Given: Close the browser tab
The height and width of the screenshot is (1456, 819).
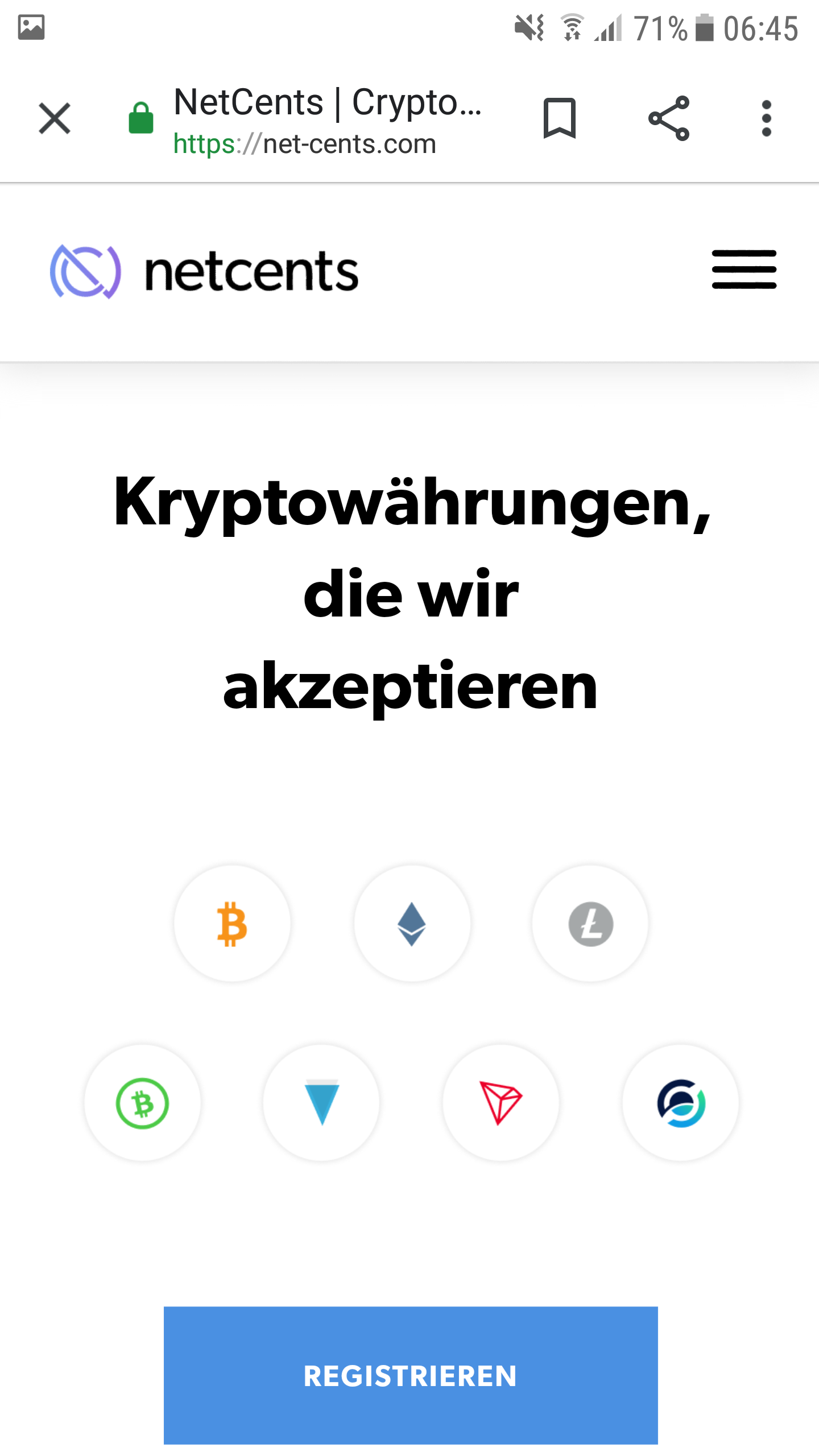Looking at the screenshot, I should tap(55, 118).
